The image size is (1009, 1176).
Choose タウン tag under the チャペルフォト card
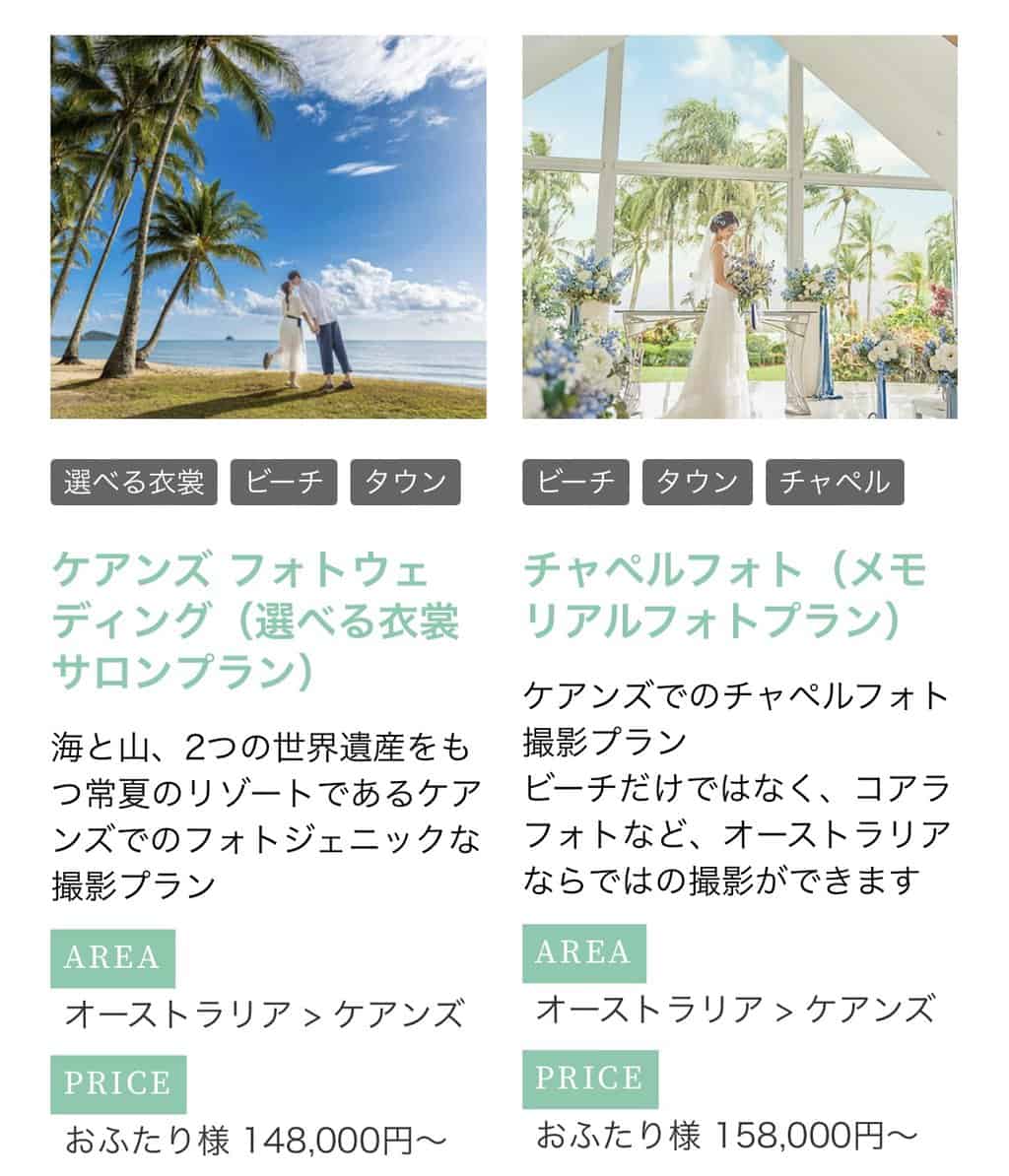pyautogui.click(x=697, y=483)
